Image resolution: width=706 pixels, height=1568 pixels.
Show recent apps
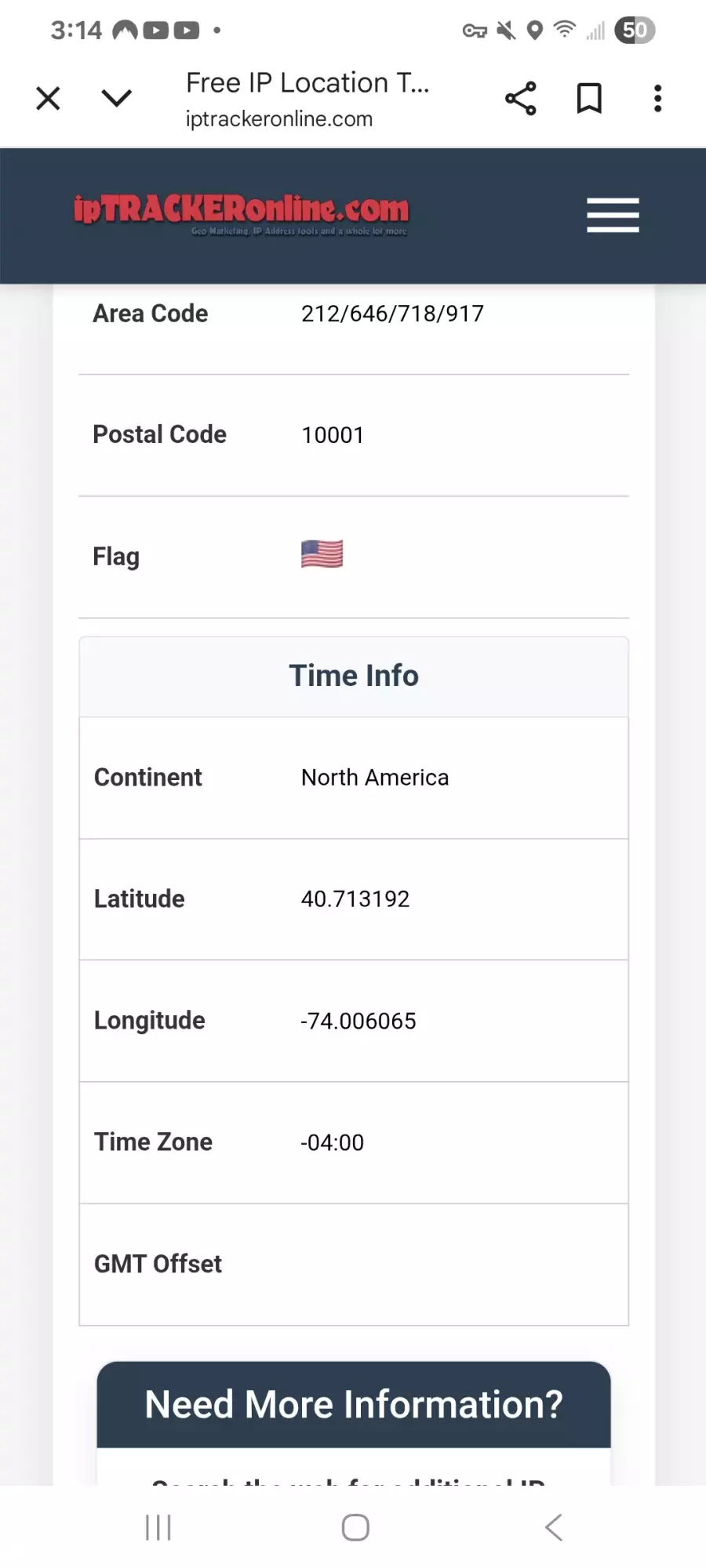tap(158, 1527)
